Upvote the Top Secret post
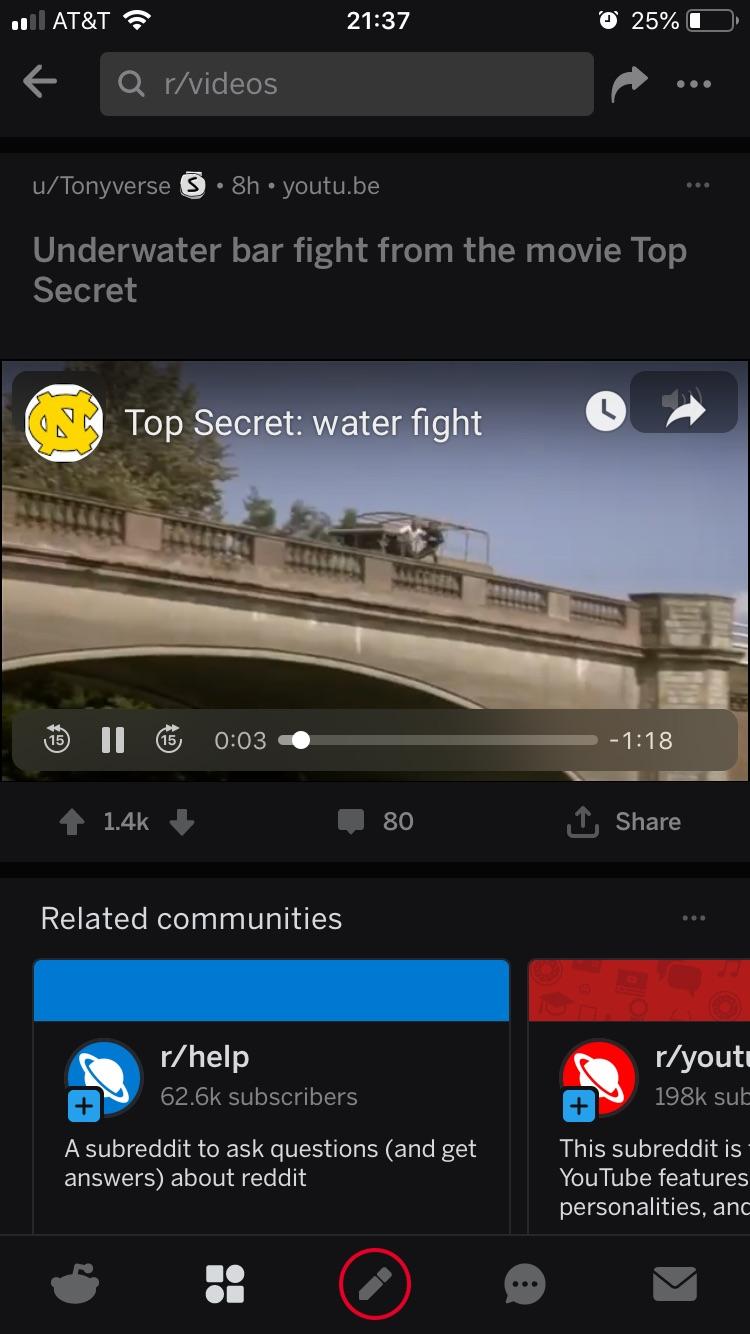This screenshot has width=750, height=1334. click(70, 821)
